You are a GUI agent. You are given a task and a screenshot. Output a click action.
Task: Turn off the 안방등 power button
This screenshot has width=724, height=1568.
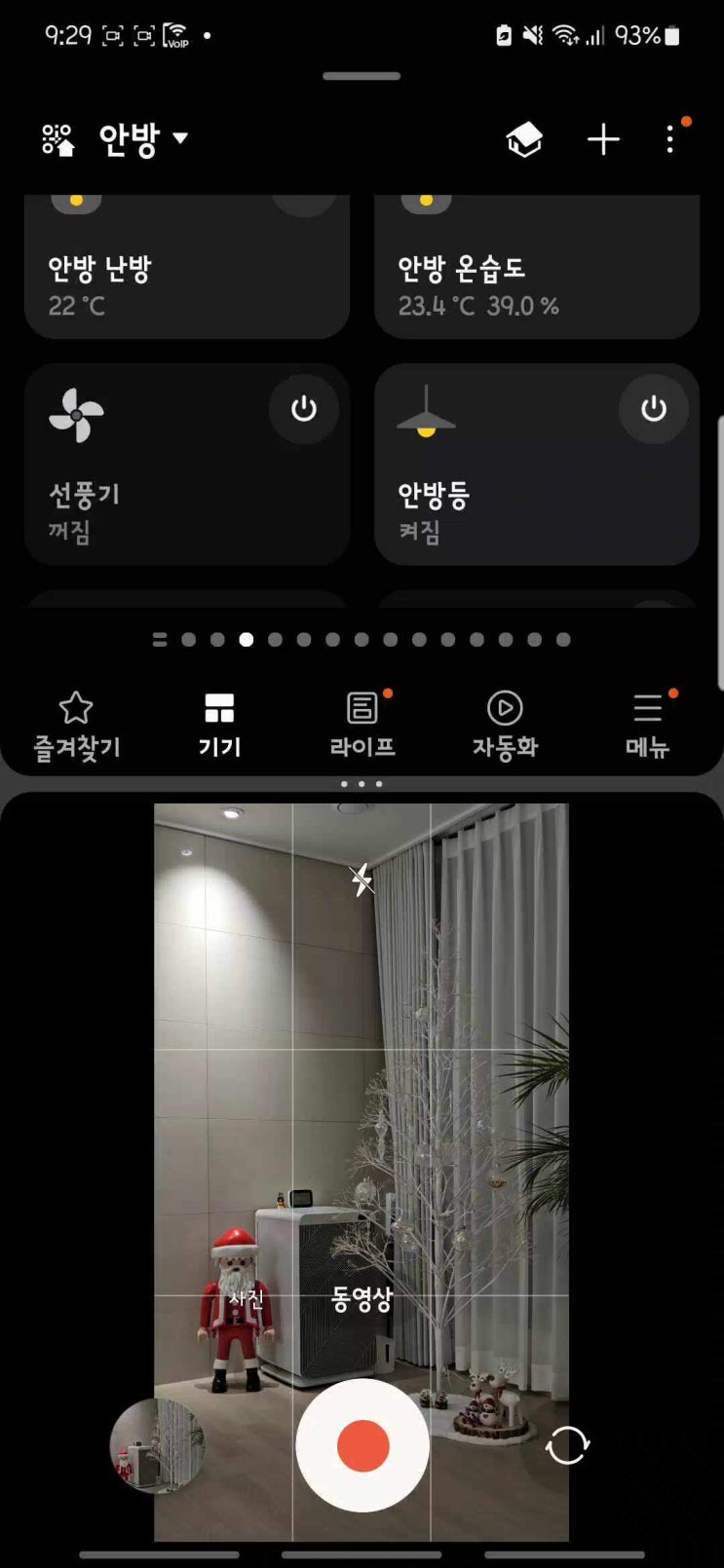pyautogui.click(x=653, y=409)
